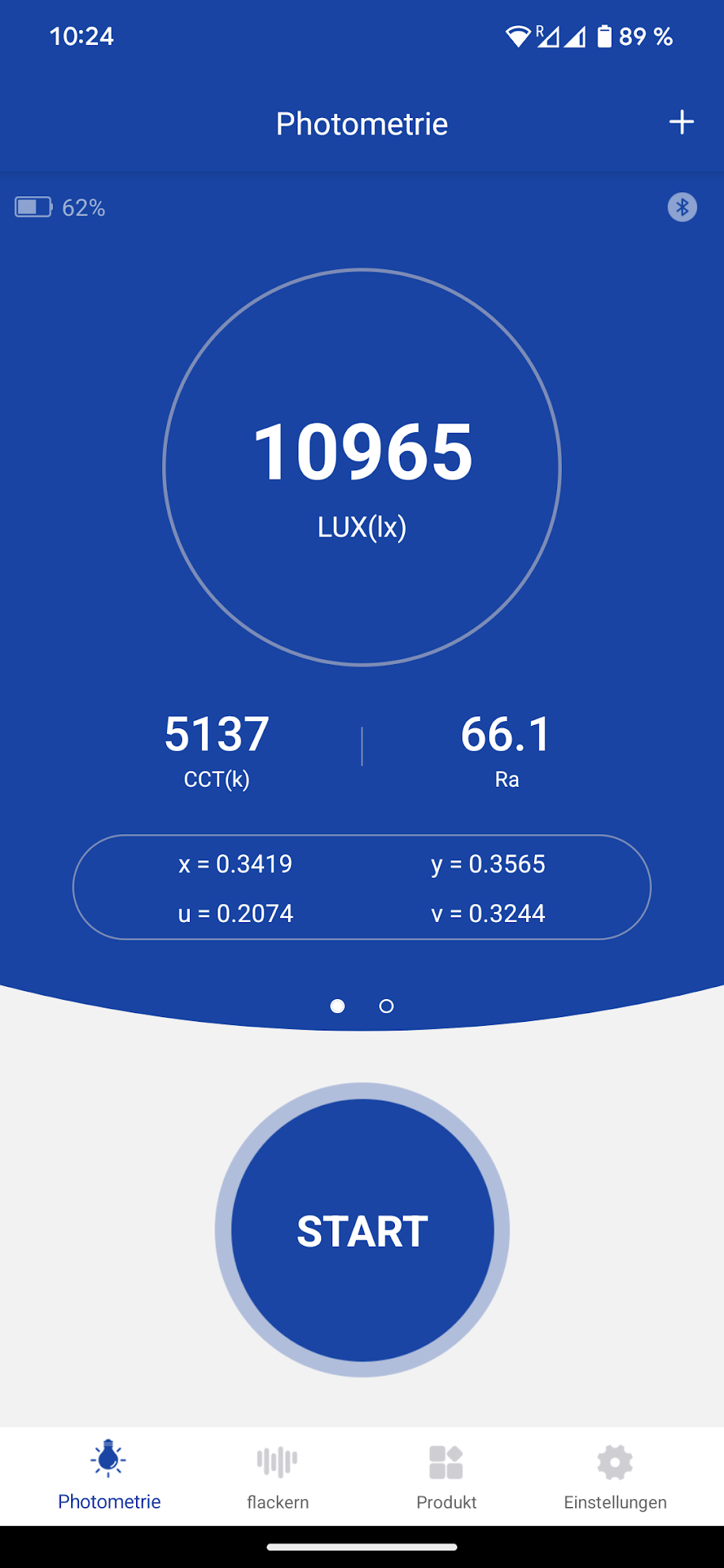Open the Produkt tab
The height and width of the screenshot is (1568, 724).
pos(446,1477)
